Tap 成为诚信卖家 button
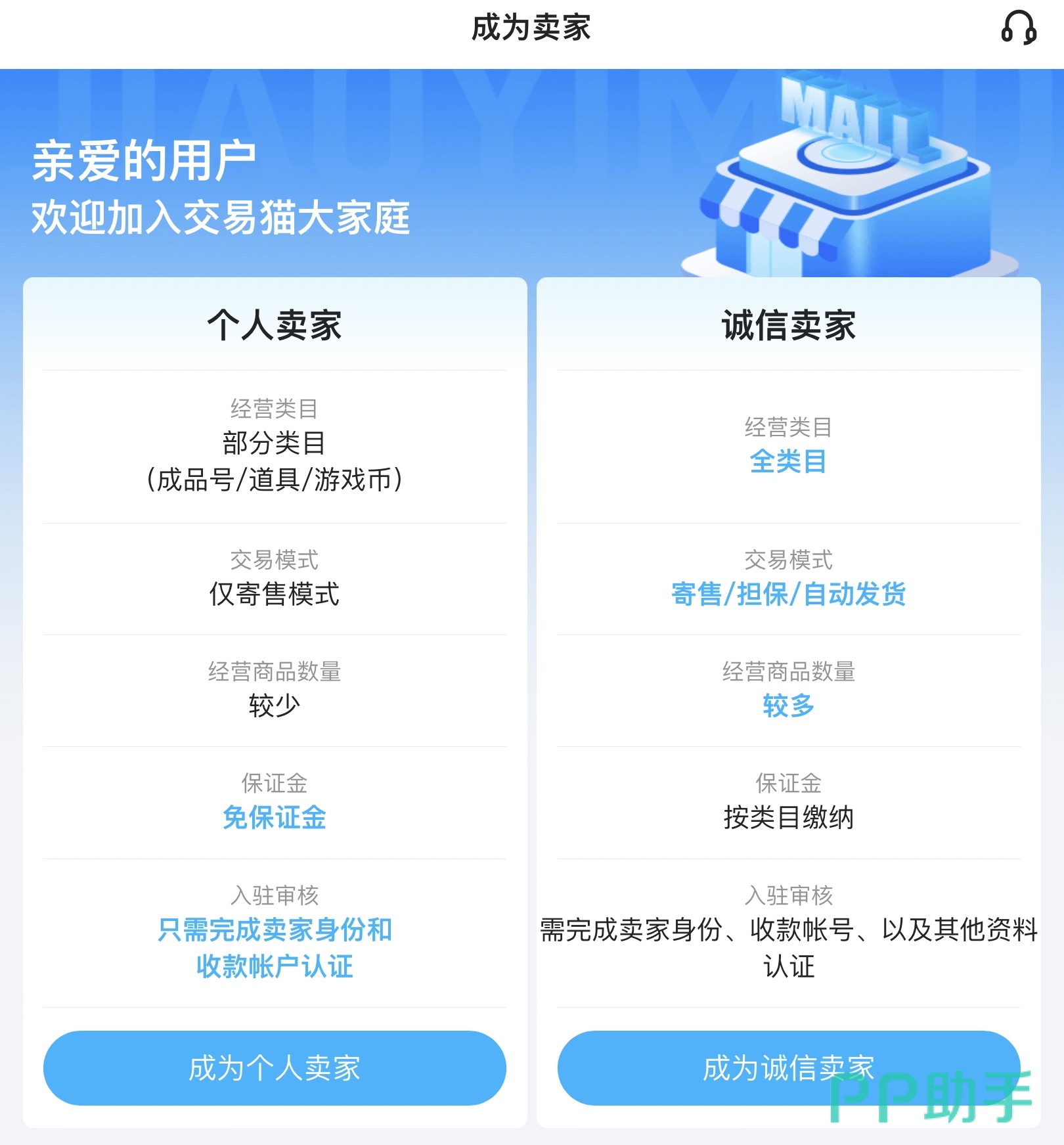The height and width of the screenshot is (1145, 1064). [788, 1067]
